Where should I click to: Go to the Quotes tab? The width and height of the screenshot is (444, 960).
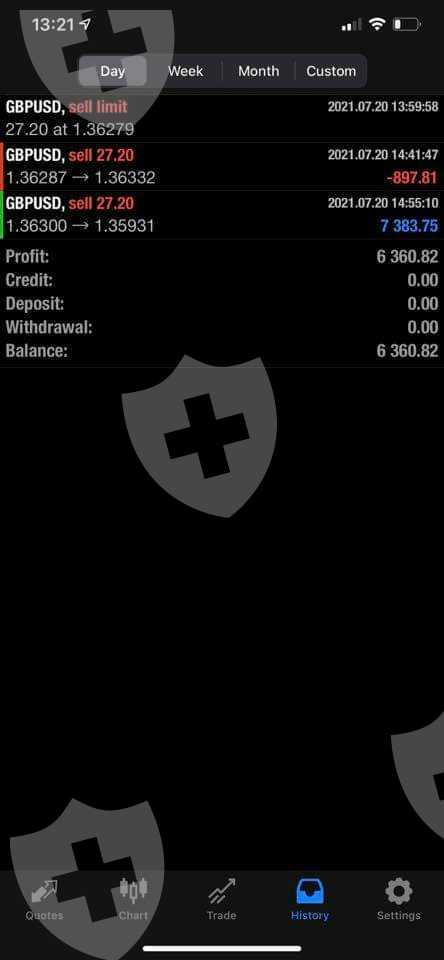[44, 900]
